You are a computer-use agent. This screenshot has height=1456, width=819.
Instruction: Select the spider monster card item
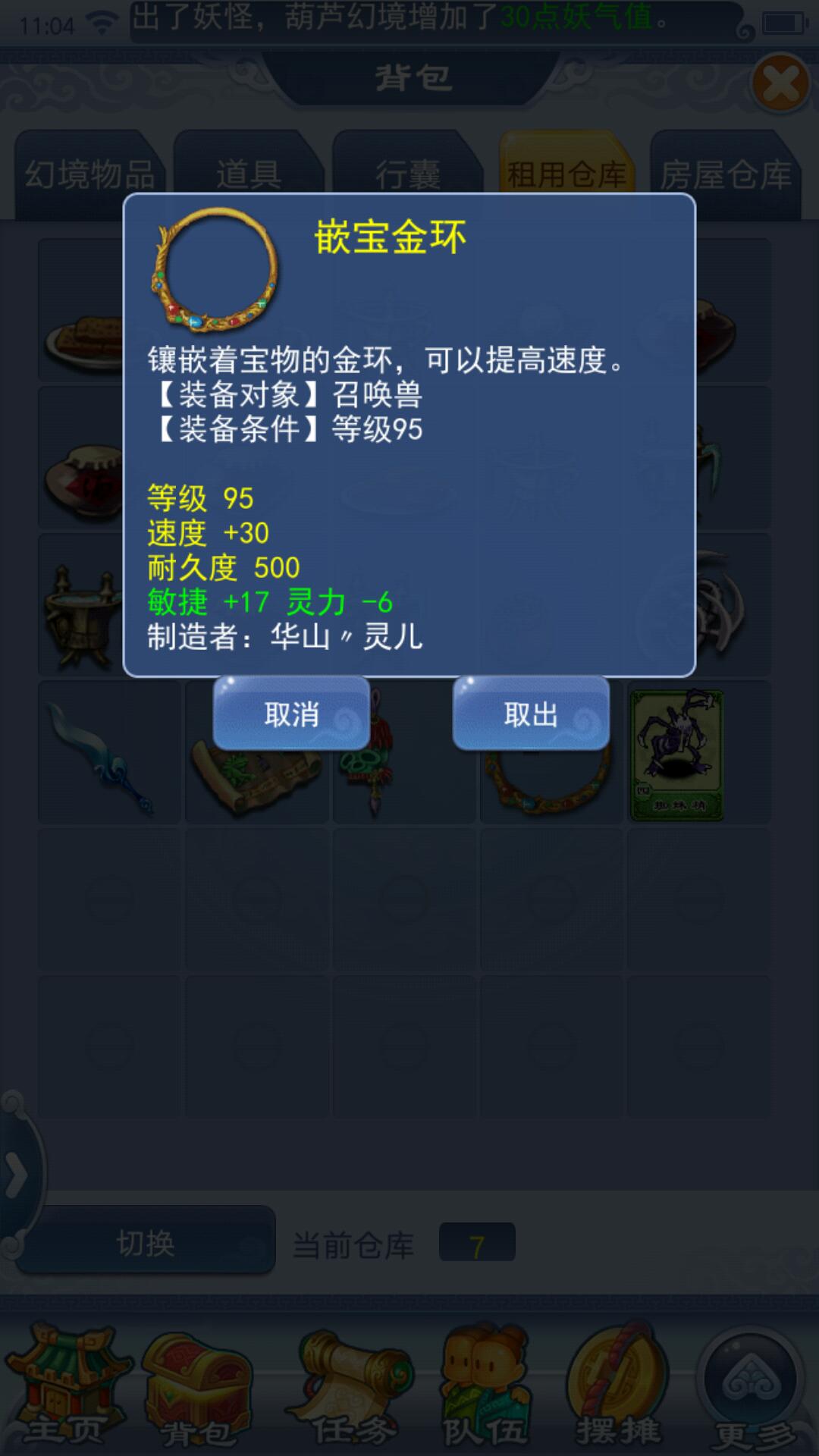[677, 755]
